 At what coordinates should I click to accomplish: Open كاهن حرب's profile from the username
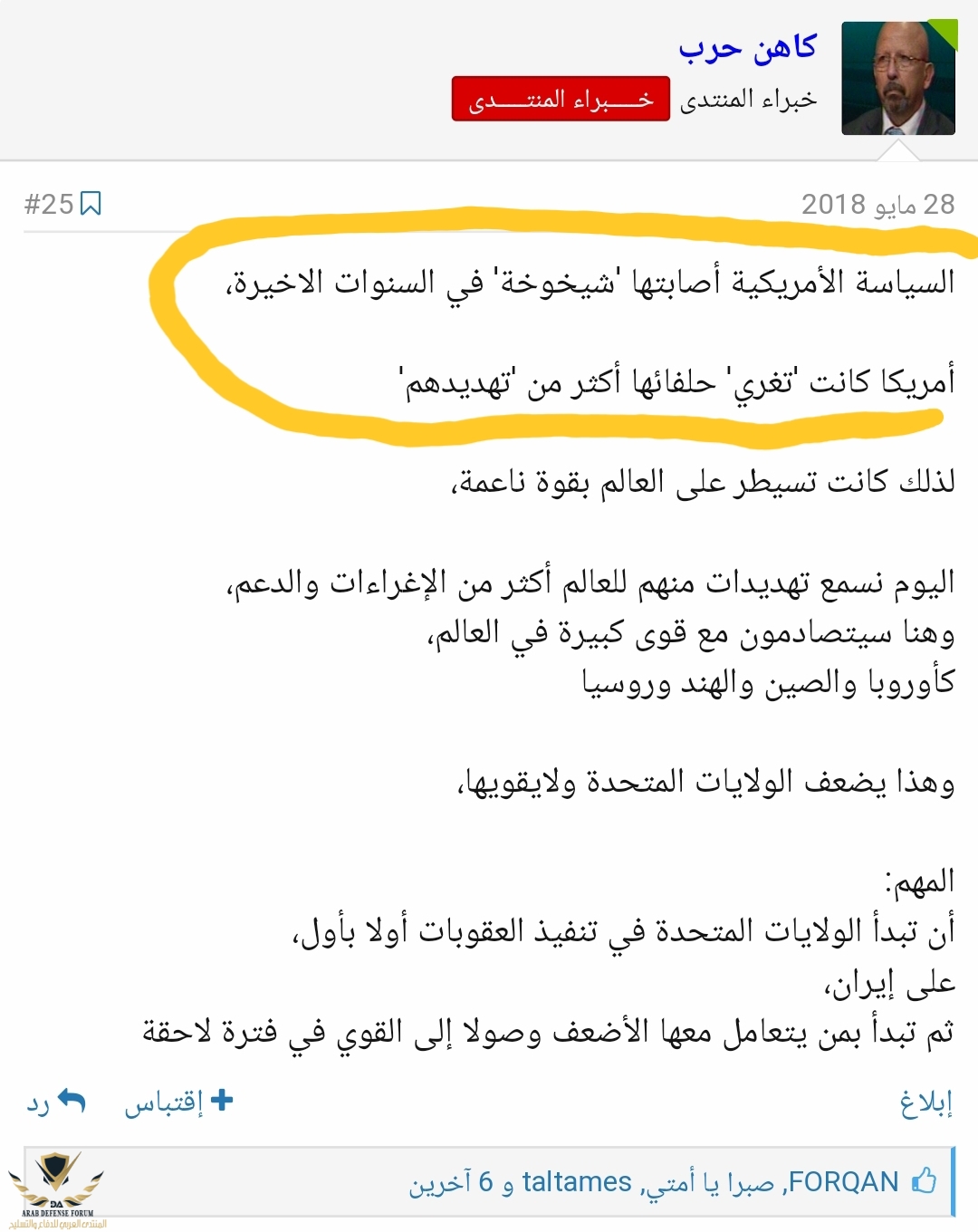tap(747, 48)
